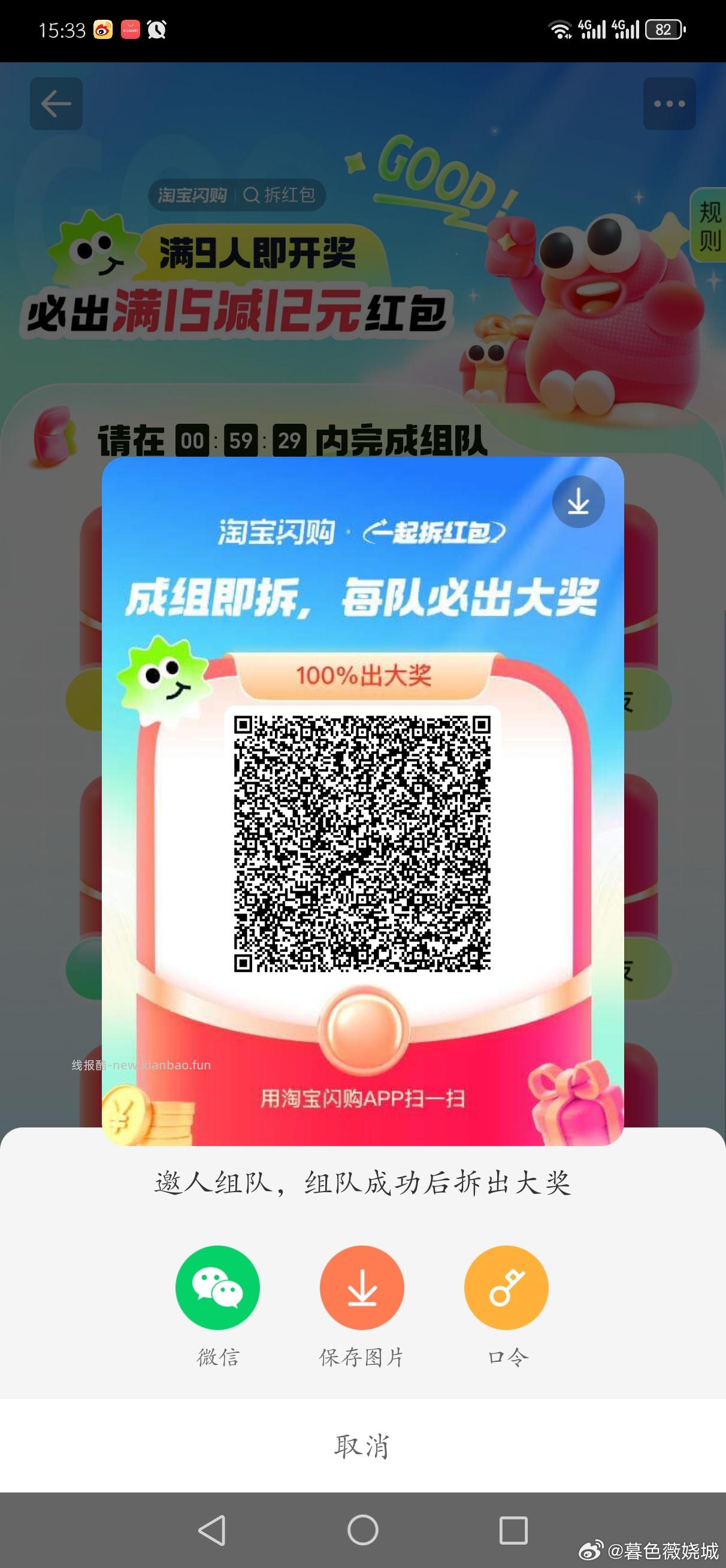Viewport: 726px width, 1568px height.
Task: Tap the back arrow at top left
Action: click(56, 104)
